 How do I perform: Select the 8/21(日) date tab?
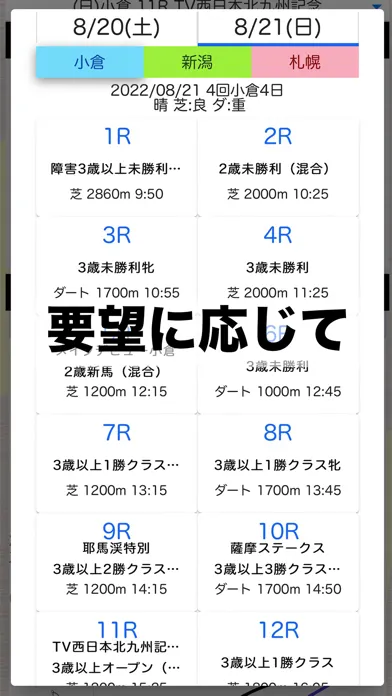pyautogui.click(x=278, y=28)
